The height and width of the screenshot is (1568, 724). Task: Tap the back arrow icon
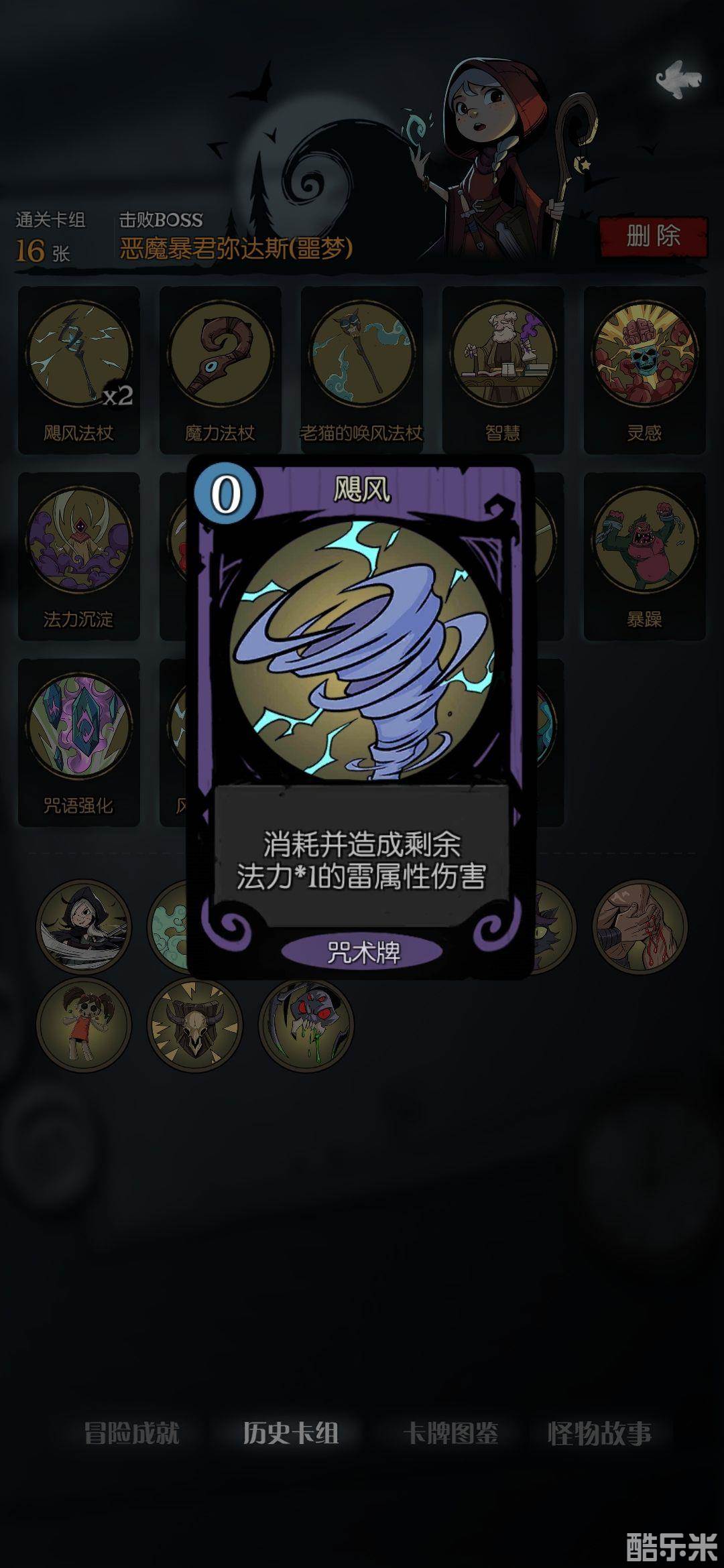point(678,79)
